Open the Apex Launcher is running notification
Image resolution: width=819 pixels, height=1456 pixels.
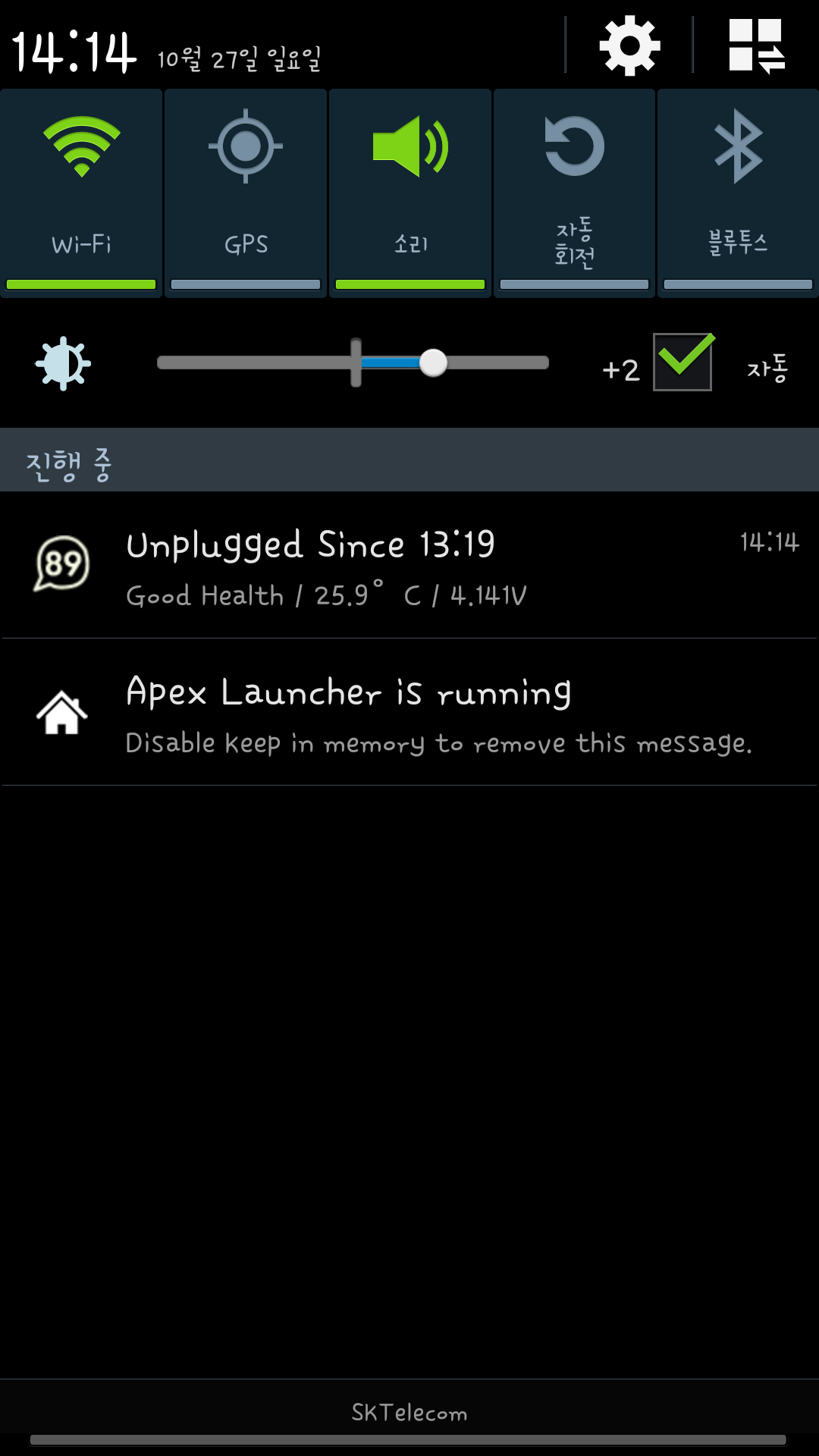pyautogui.click(x=409, y=713)
